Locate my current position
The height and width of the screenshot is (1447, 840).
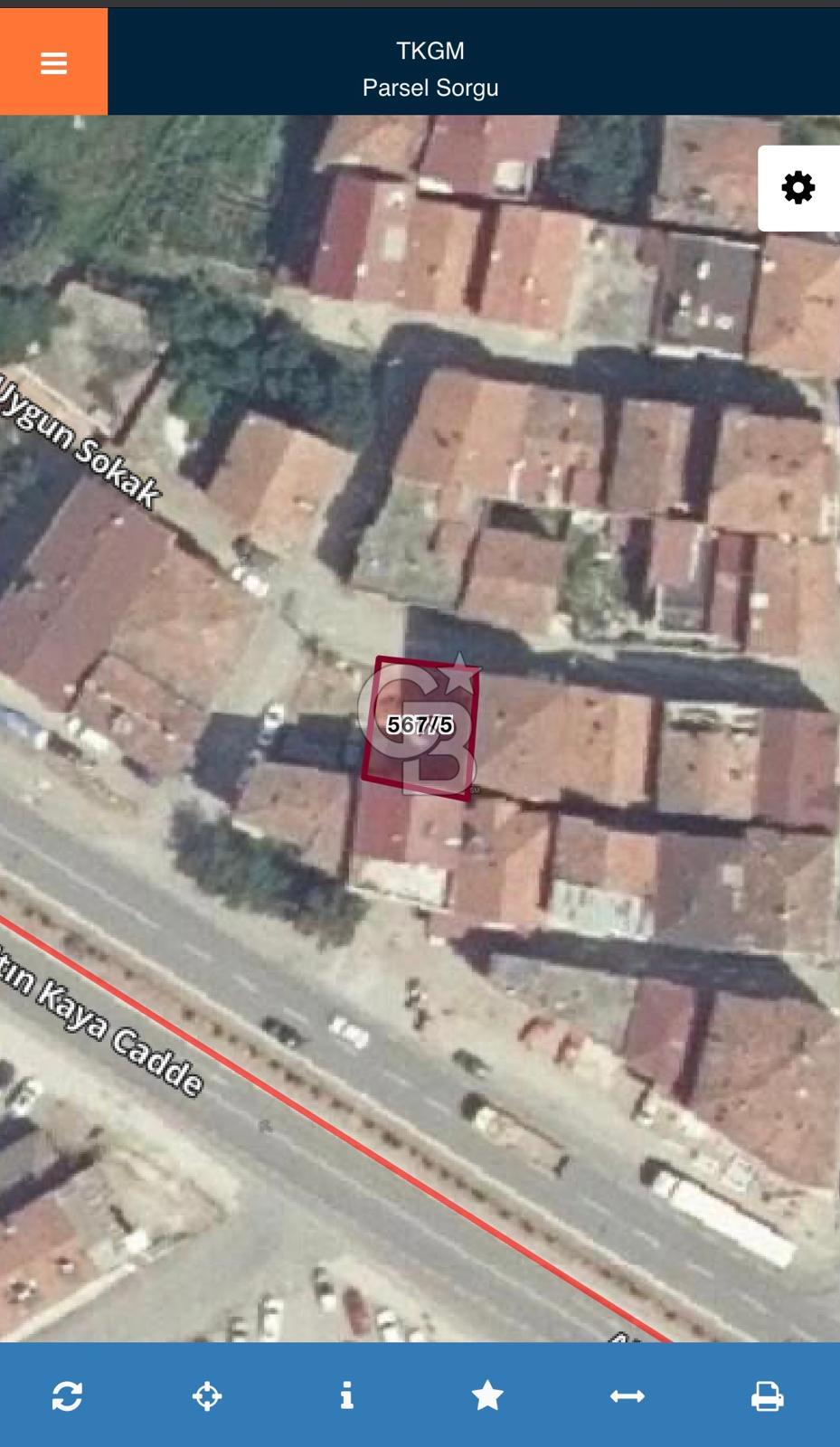(x=207, y=1395)
